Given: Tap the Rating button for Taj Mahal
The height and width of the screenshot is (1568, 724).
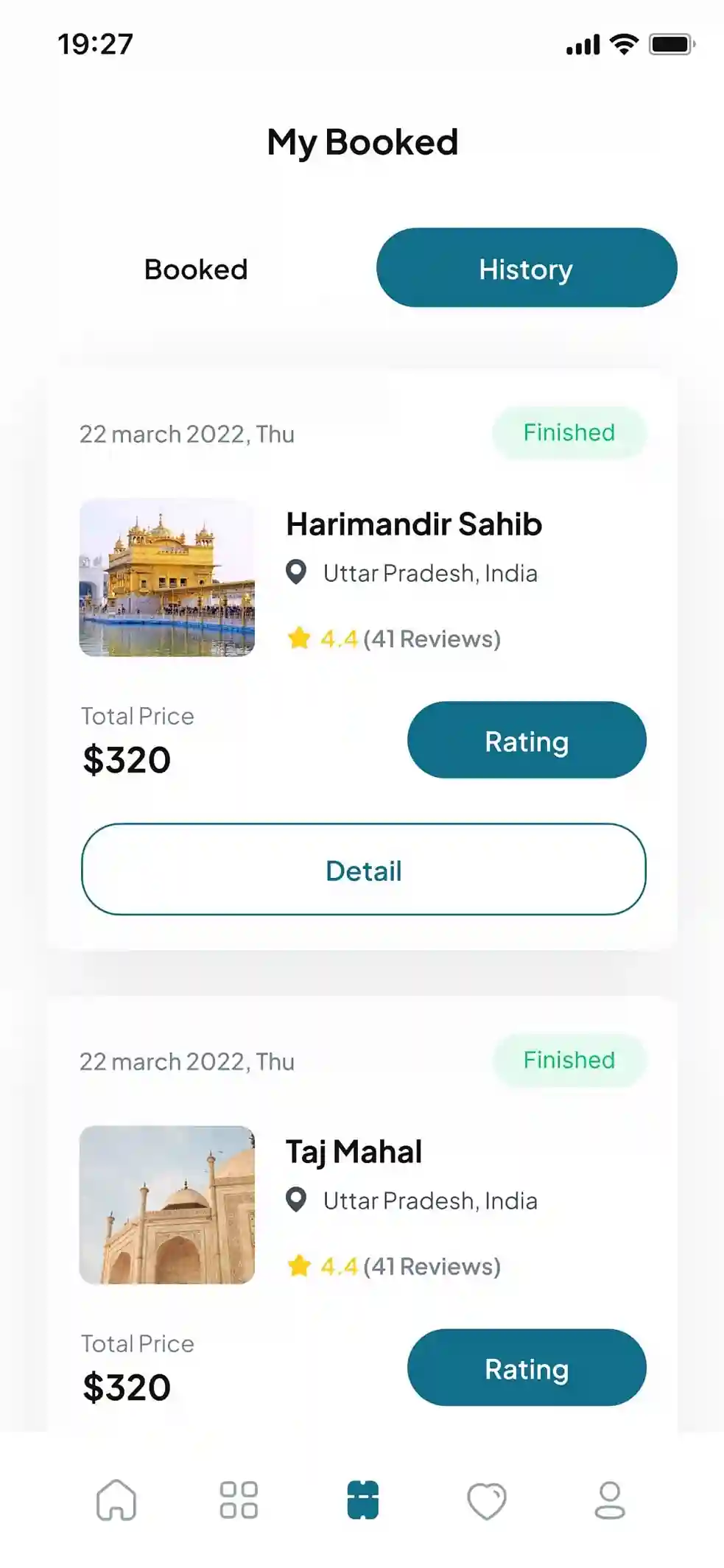Looking at the screenshot, I should coord(527,1368).
